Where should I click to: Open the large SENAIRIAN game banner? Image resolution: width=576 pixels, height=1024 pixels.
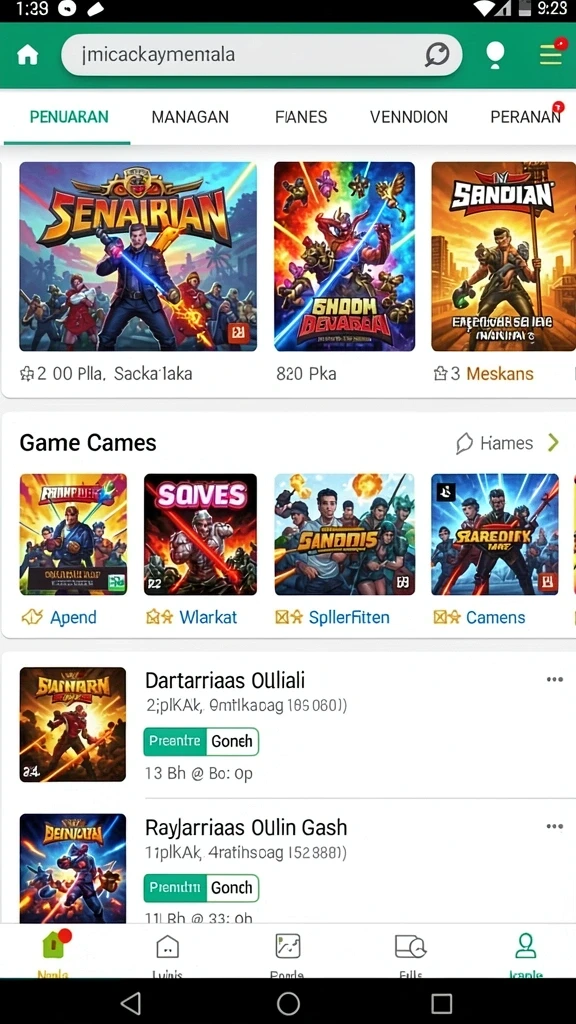[x=138, y=257]
